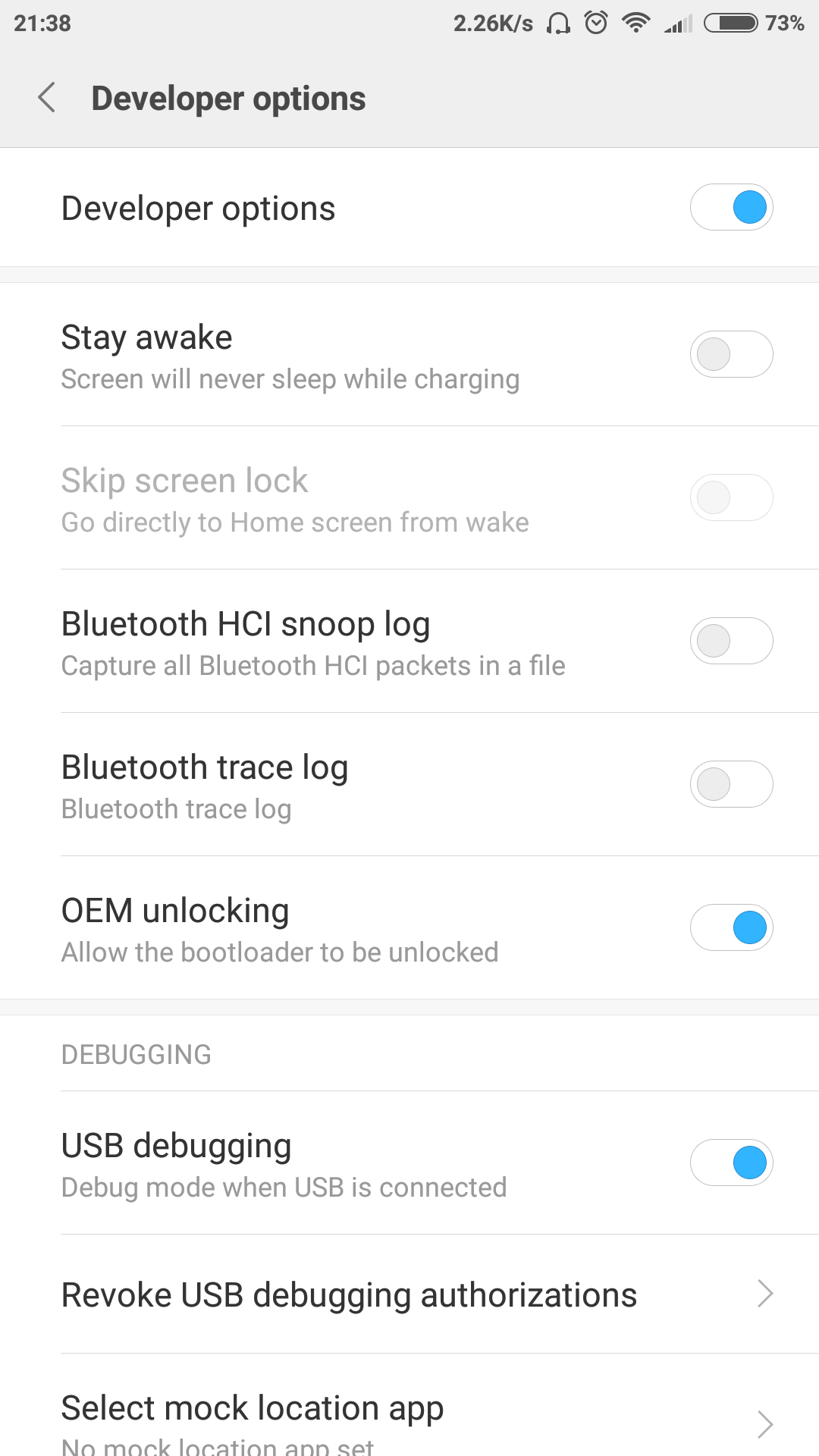This screenshot has height=1456, width=819.
Task: Go back from Developer options
Action: pyautogui.click(x=47, y=98)
